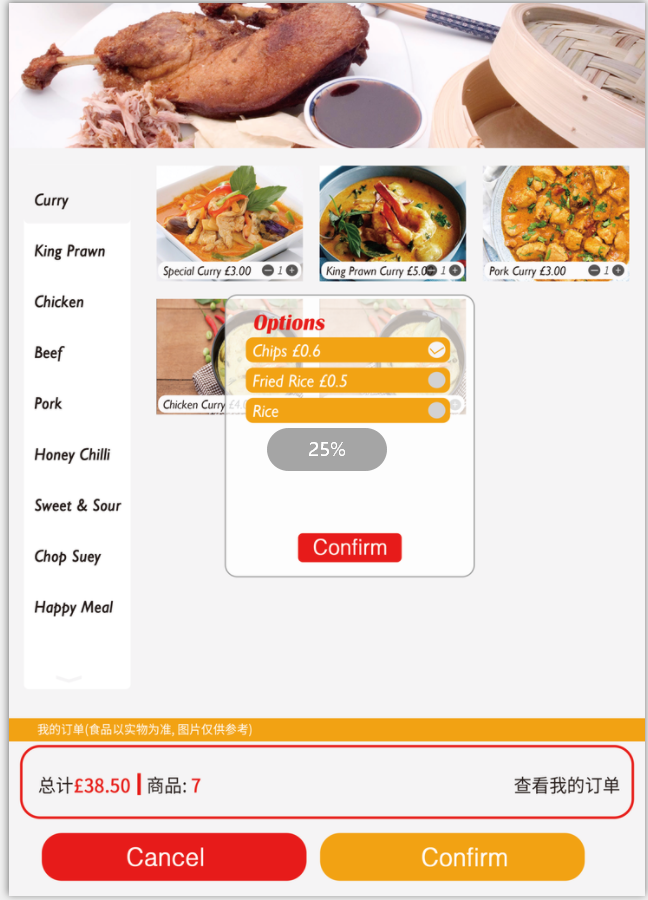
Task: Select Chop Suey category
Action: pyautogui.click(x=67, y=557)
